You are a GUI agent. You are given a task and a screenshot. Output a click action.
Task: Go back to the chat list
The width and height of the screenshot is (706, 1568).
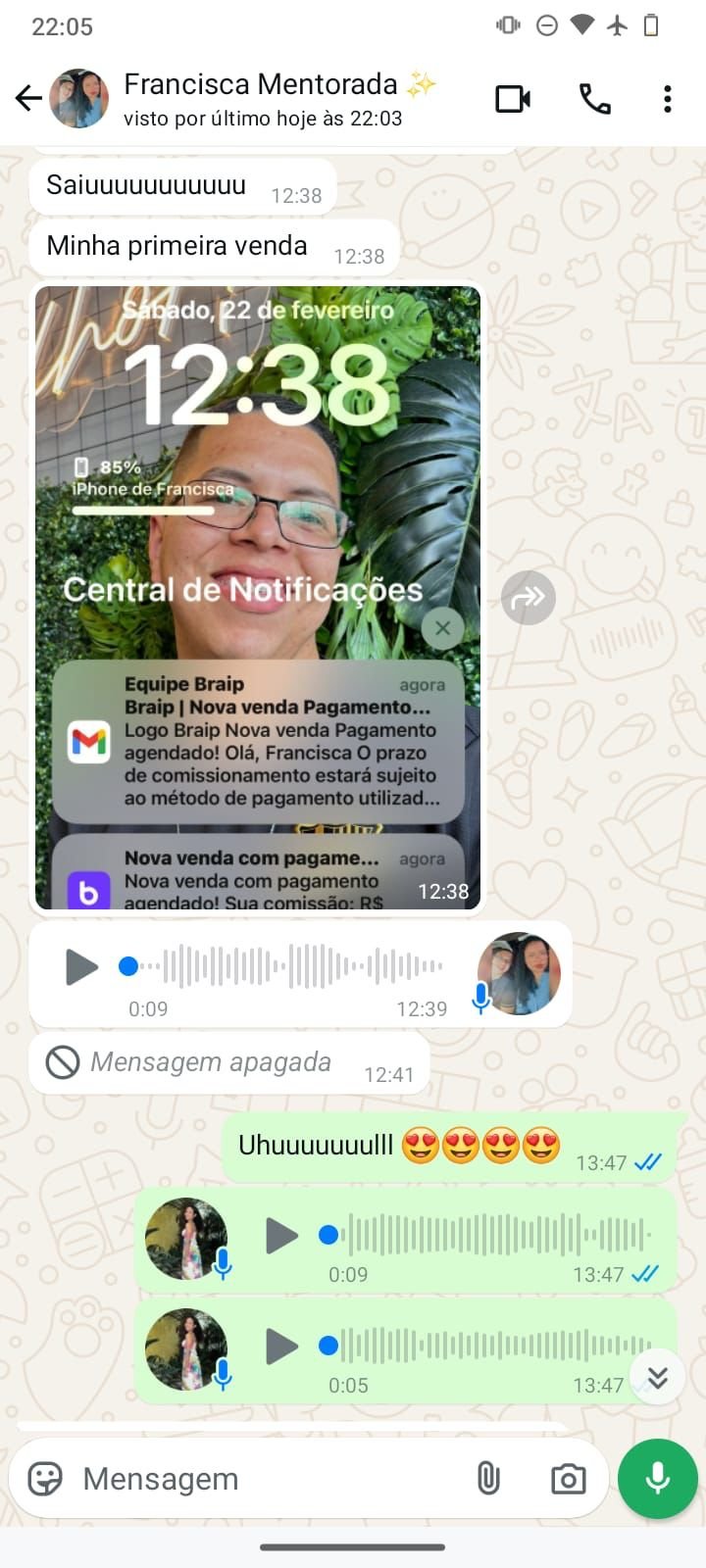28,98
